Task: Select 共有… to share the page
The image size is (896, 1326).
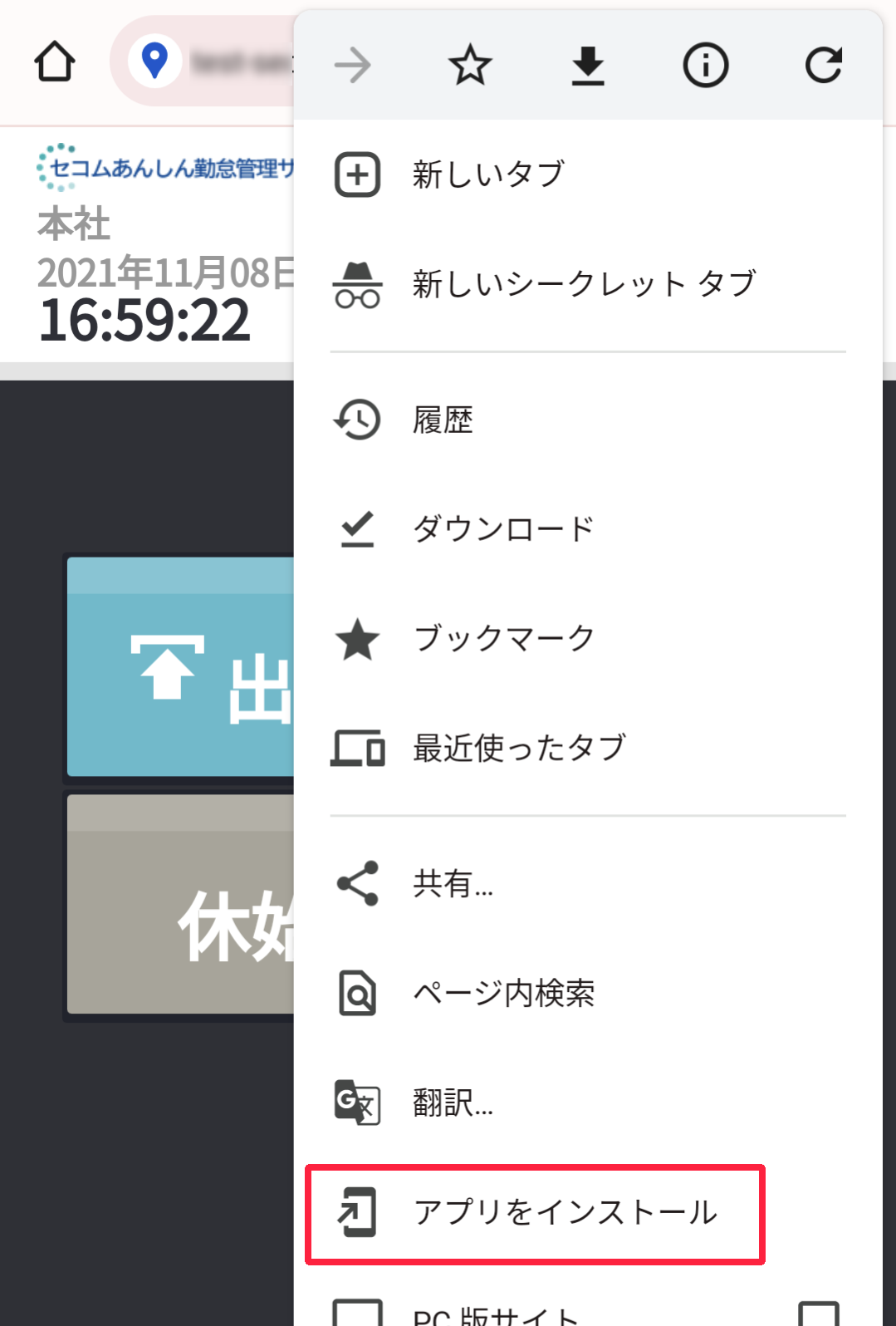Action: point(453,883)
